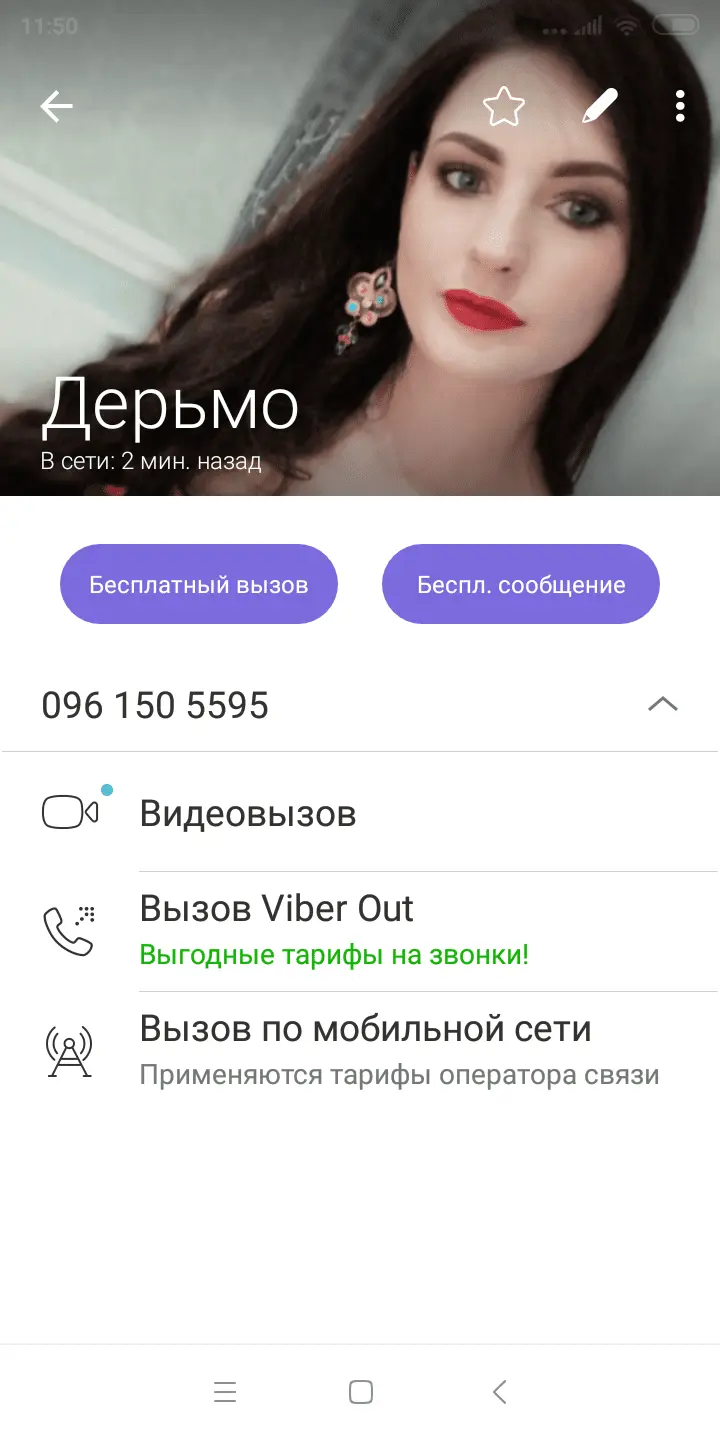Tap the system home button

[361, 1392]
